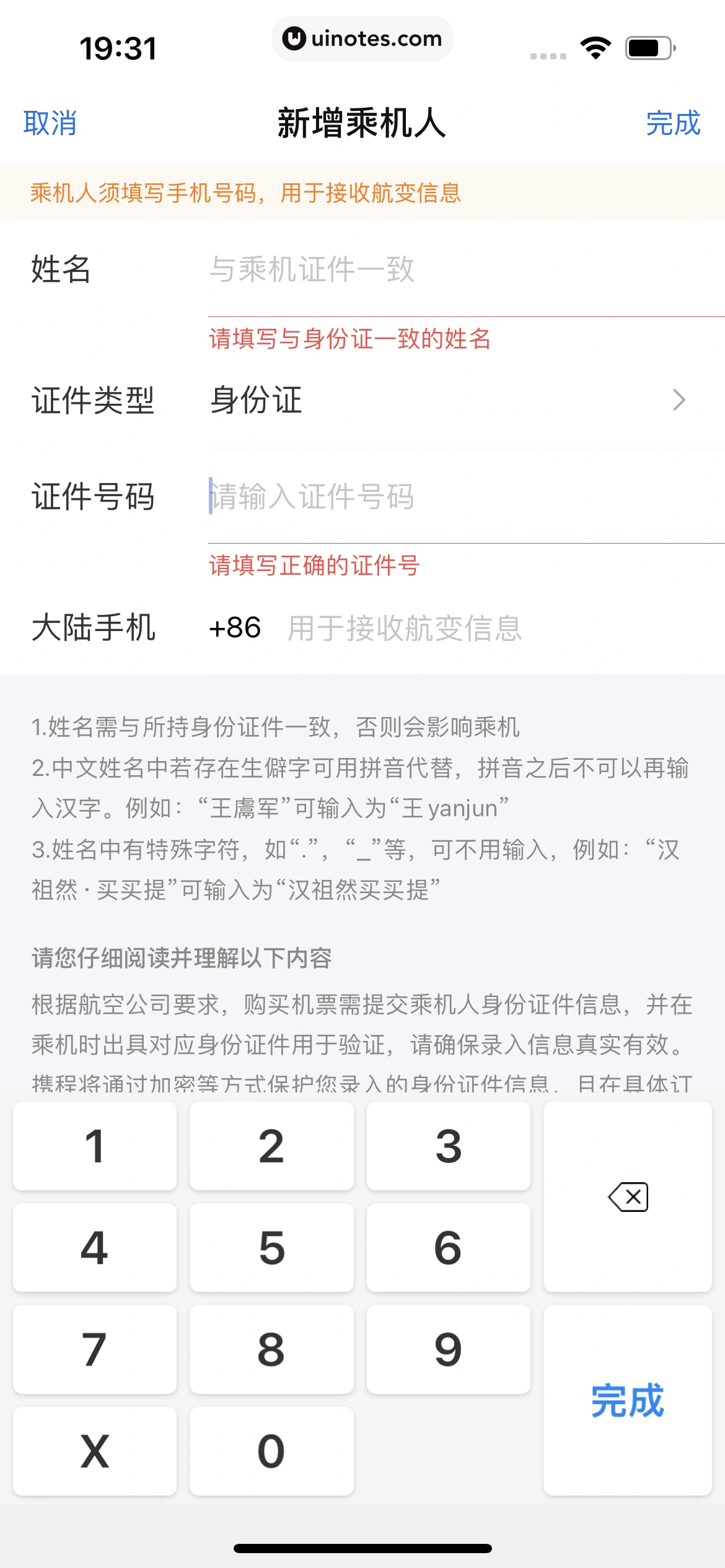Hit the keypad backspace key
This screenshot has height=1568, width=725.
click(627, 1197)
